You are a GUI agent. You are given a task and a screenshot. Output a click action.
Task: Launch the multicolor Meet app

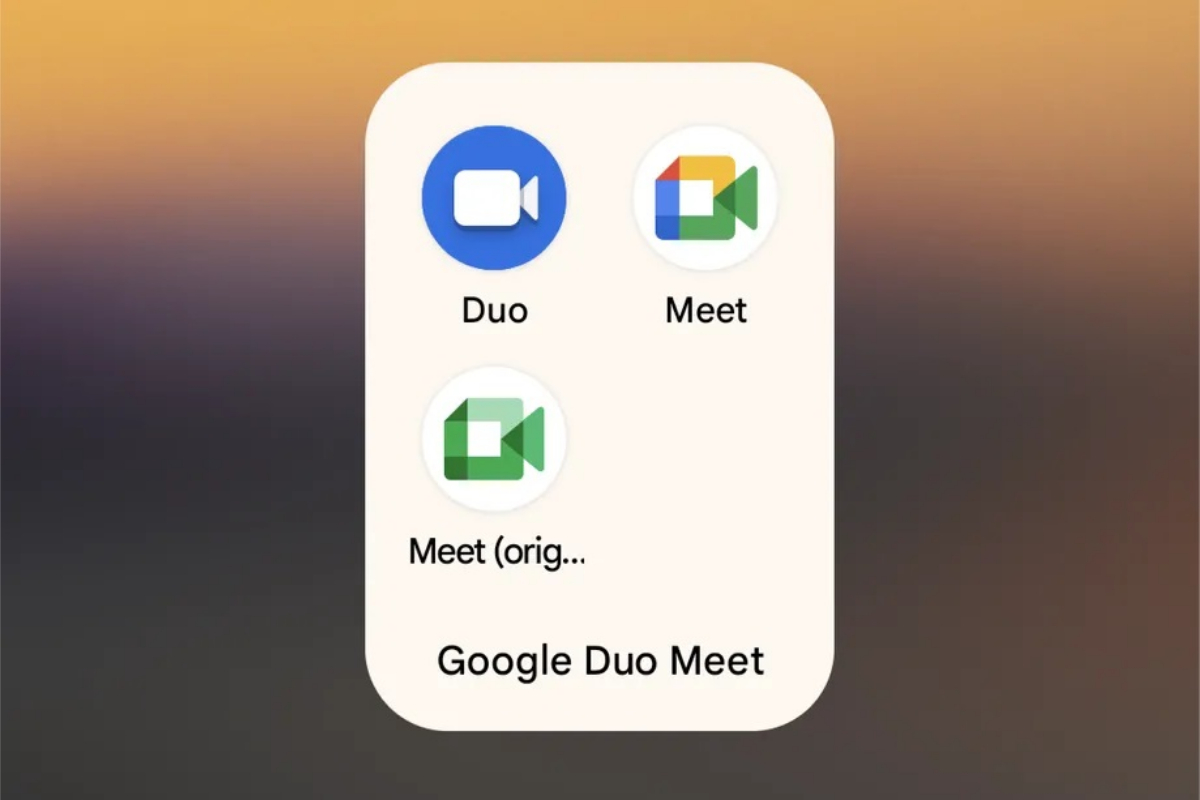pyautogui.click(x=706, y=199)
